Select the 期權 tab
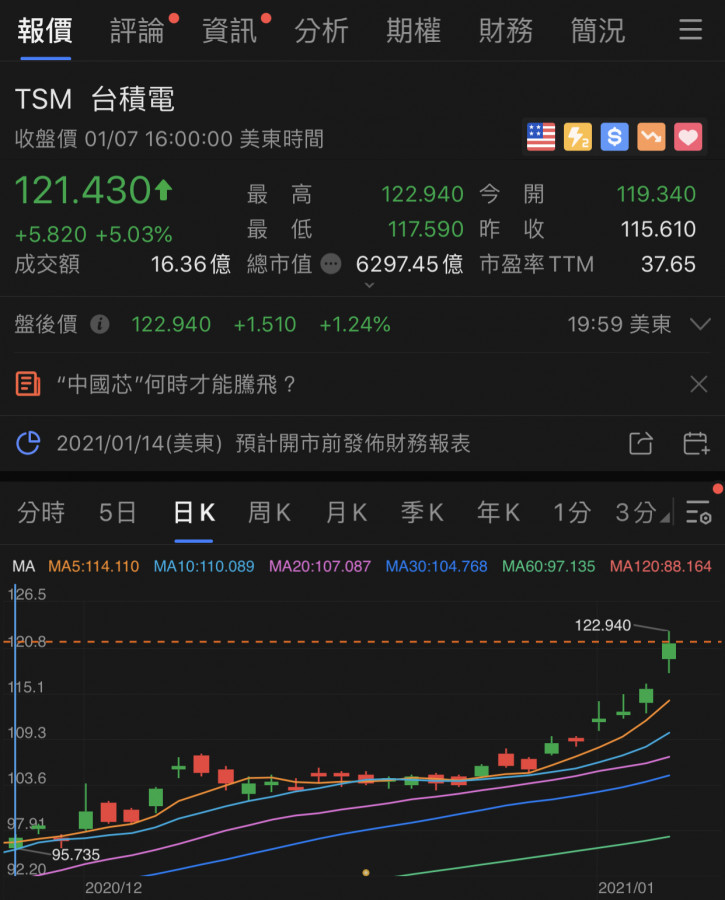Viewport: 725px width, 900px height. coord(413,31)
